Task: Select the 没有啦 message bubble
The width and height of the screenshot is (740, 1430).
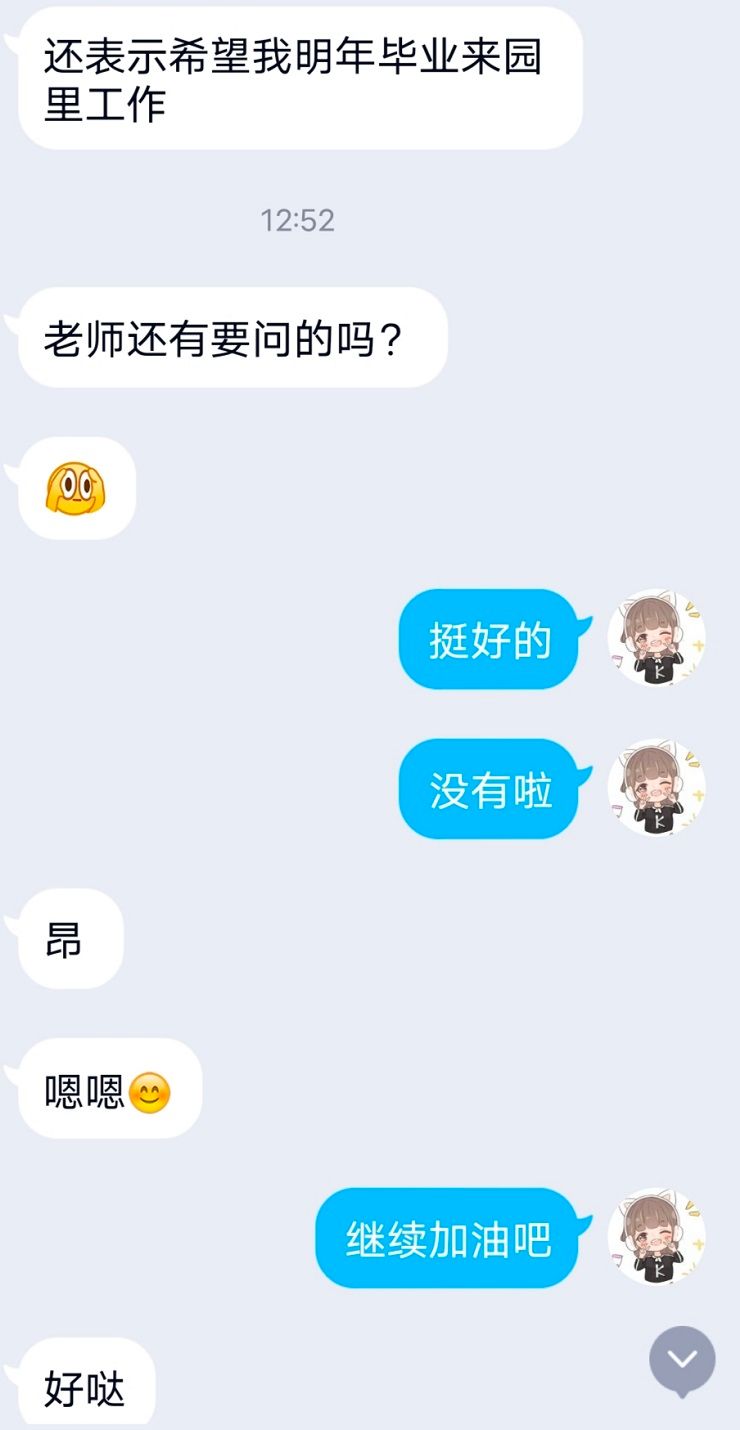Action: [x=489, y=789]
